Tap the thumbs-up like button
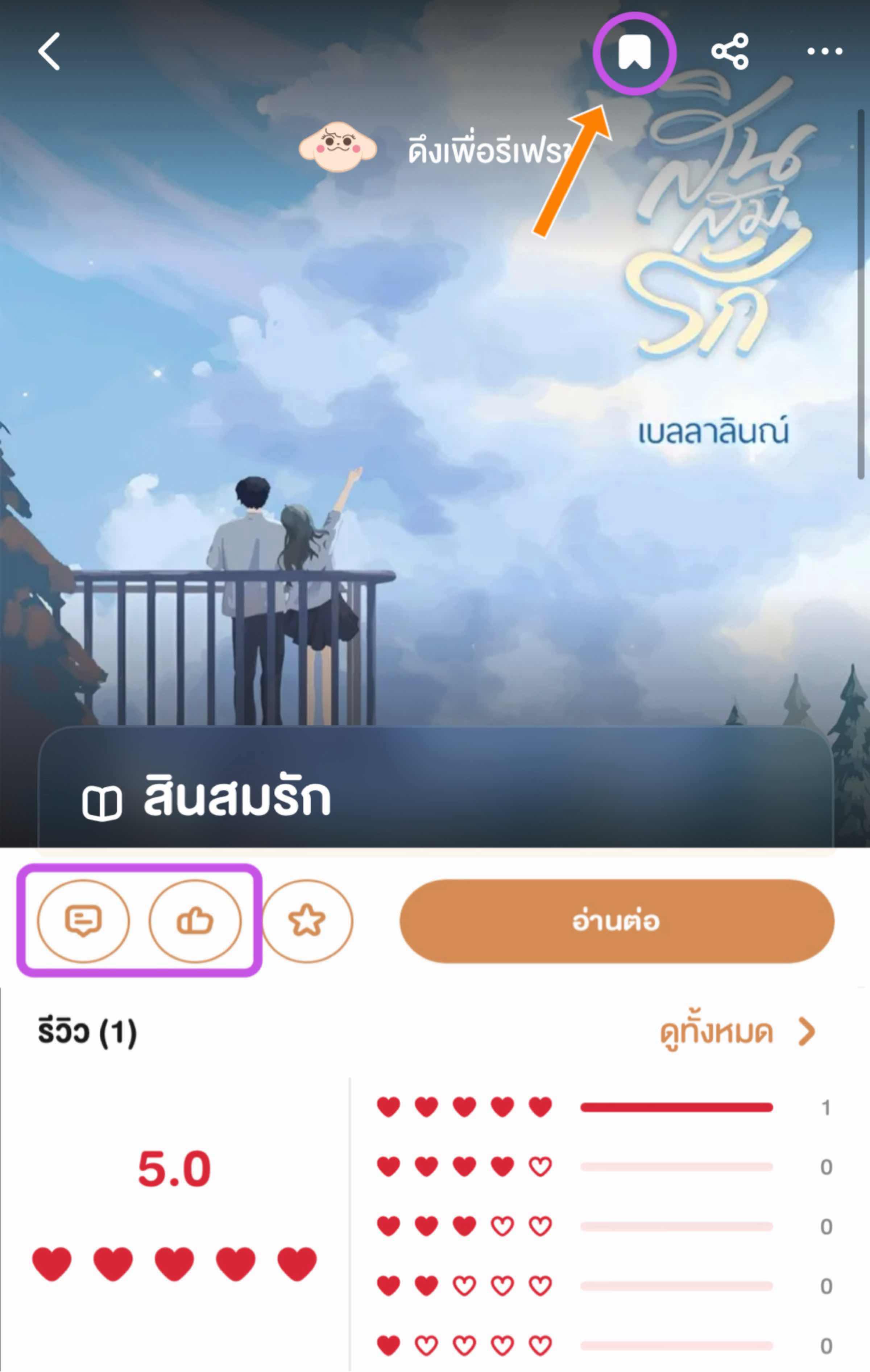 (x=195, y=921)
